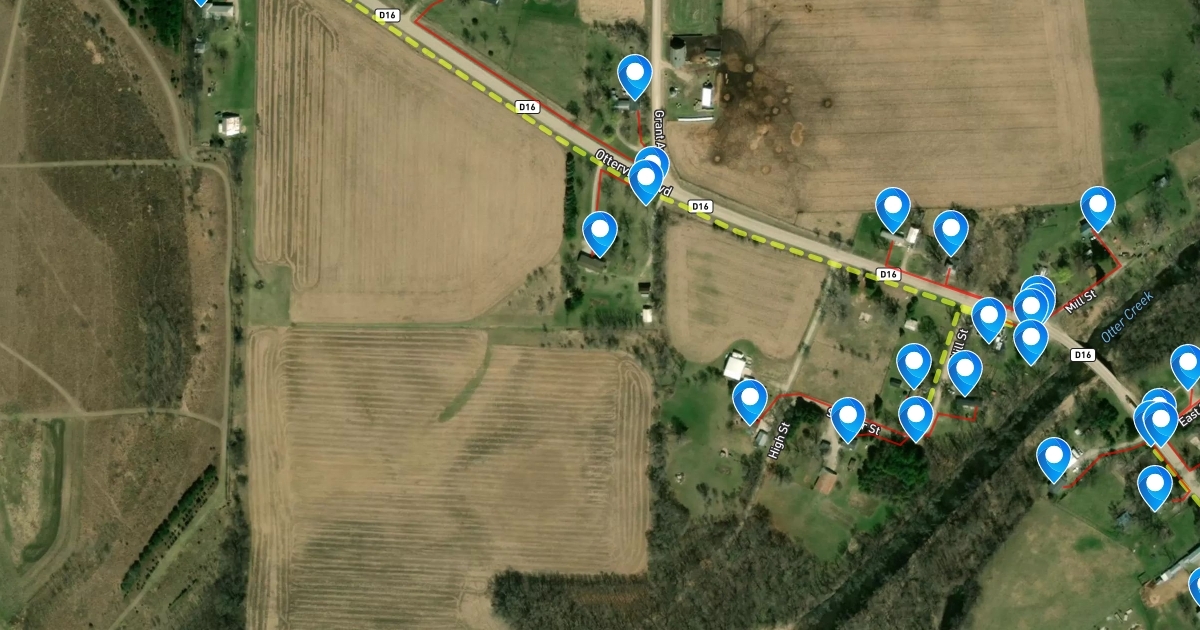The image size is (1200, 630).
Task: Select the pin at the far end of diagonal Mill St
Action: tap(1098, 206)
